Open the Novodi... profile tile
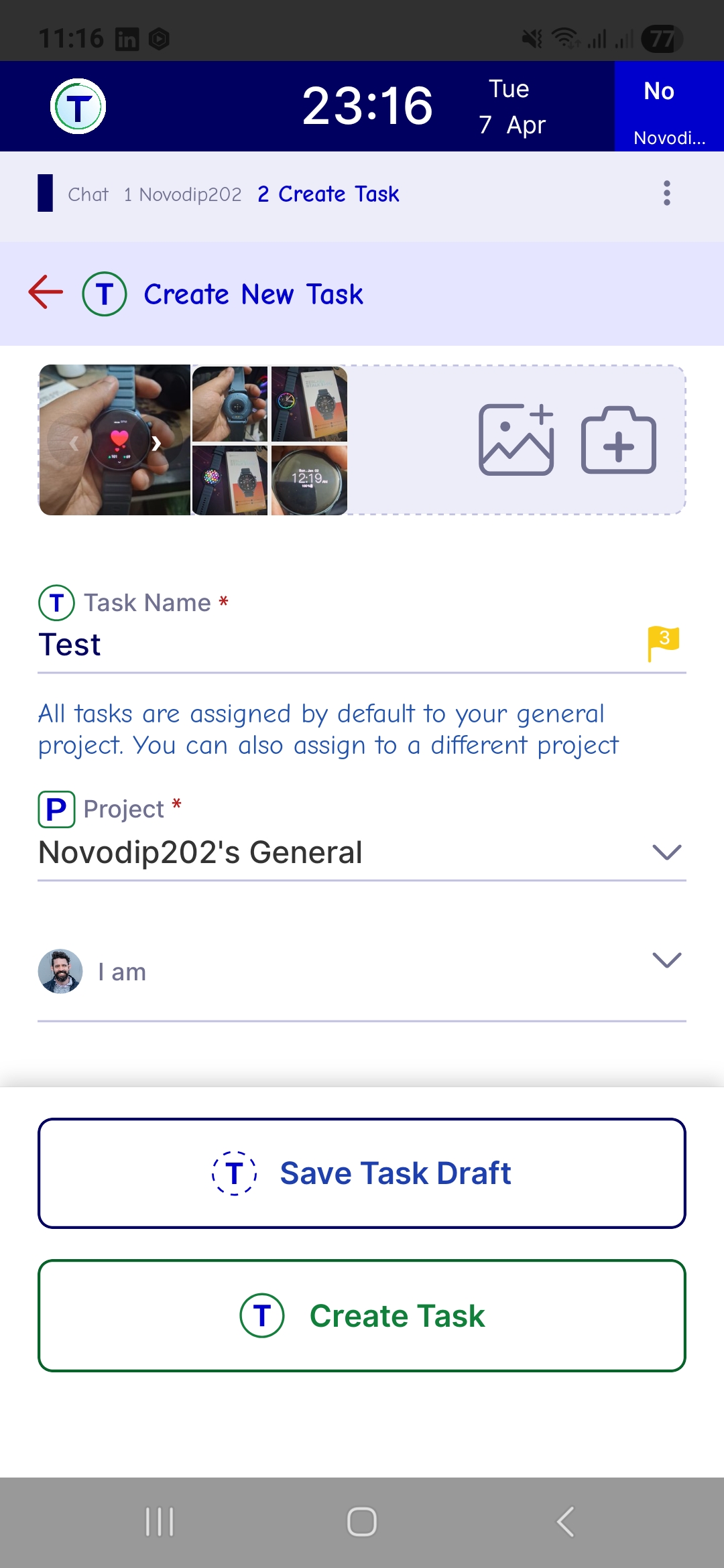Viewport: 724px width, 1568px height. click(x=668, y=107)
